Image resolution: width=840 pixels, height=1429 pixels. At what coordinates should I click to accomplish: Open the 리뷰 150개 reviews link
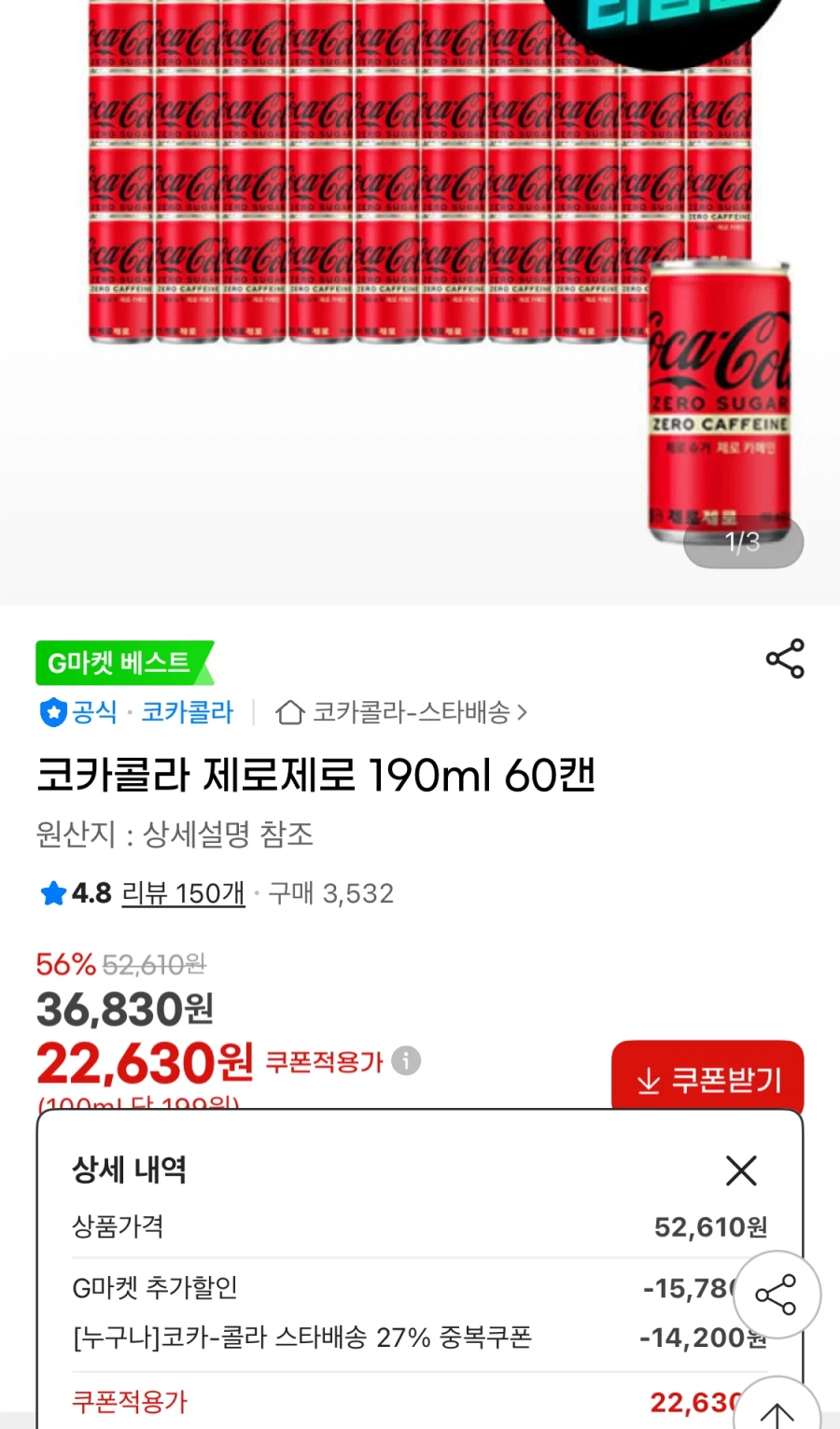[183, 893]
